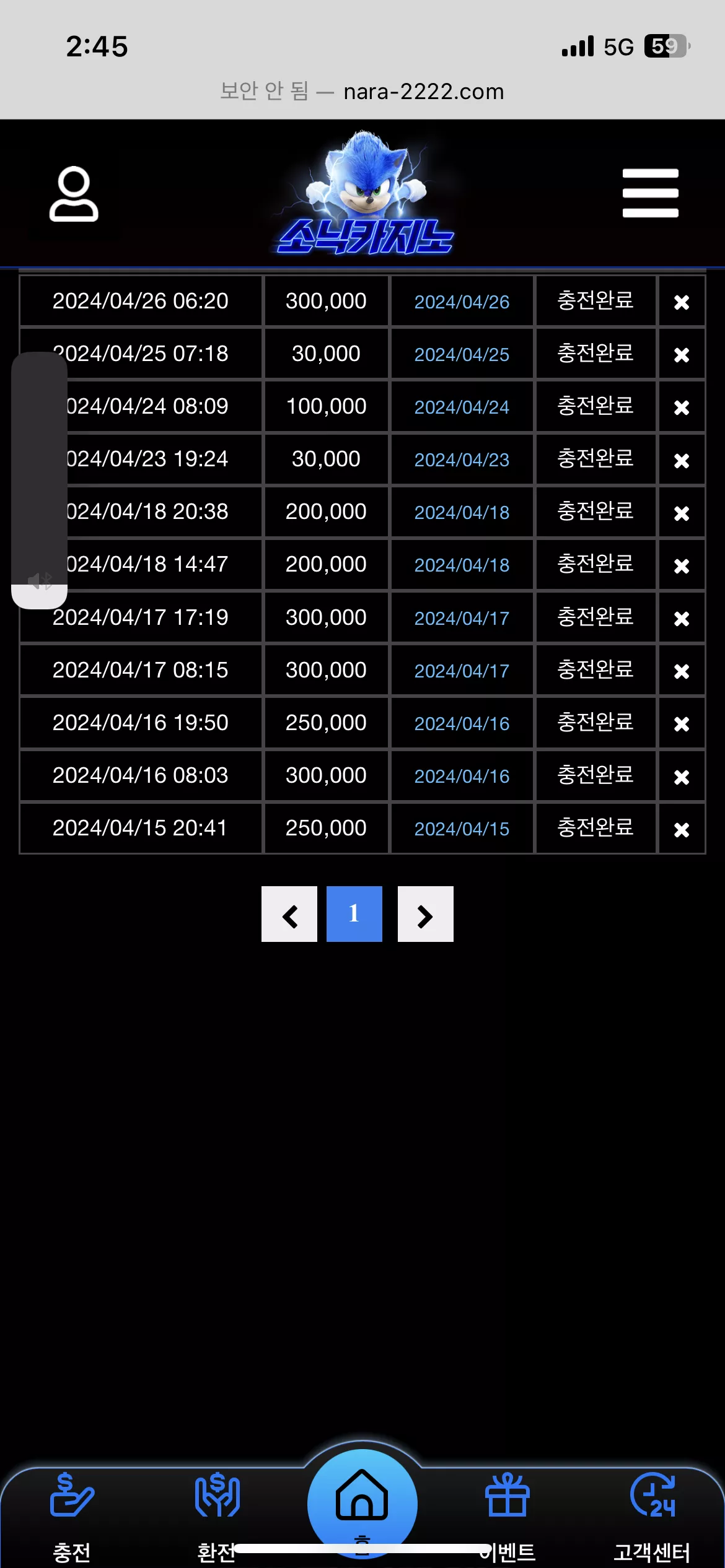This screenshot has height=1568, width=725.
Task: Remove the 2024/04/25 07:18 entry
Action: [x=682, y=355]
